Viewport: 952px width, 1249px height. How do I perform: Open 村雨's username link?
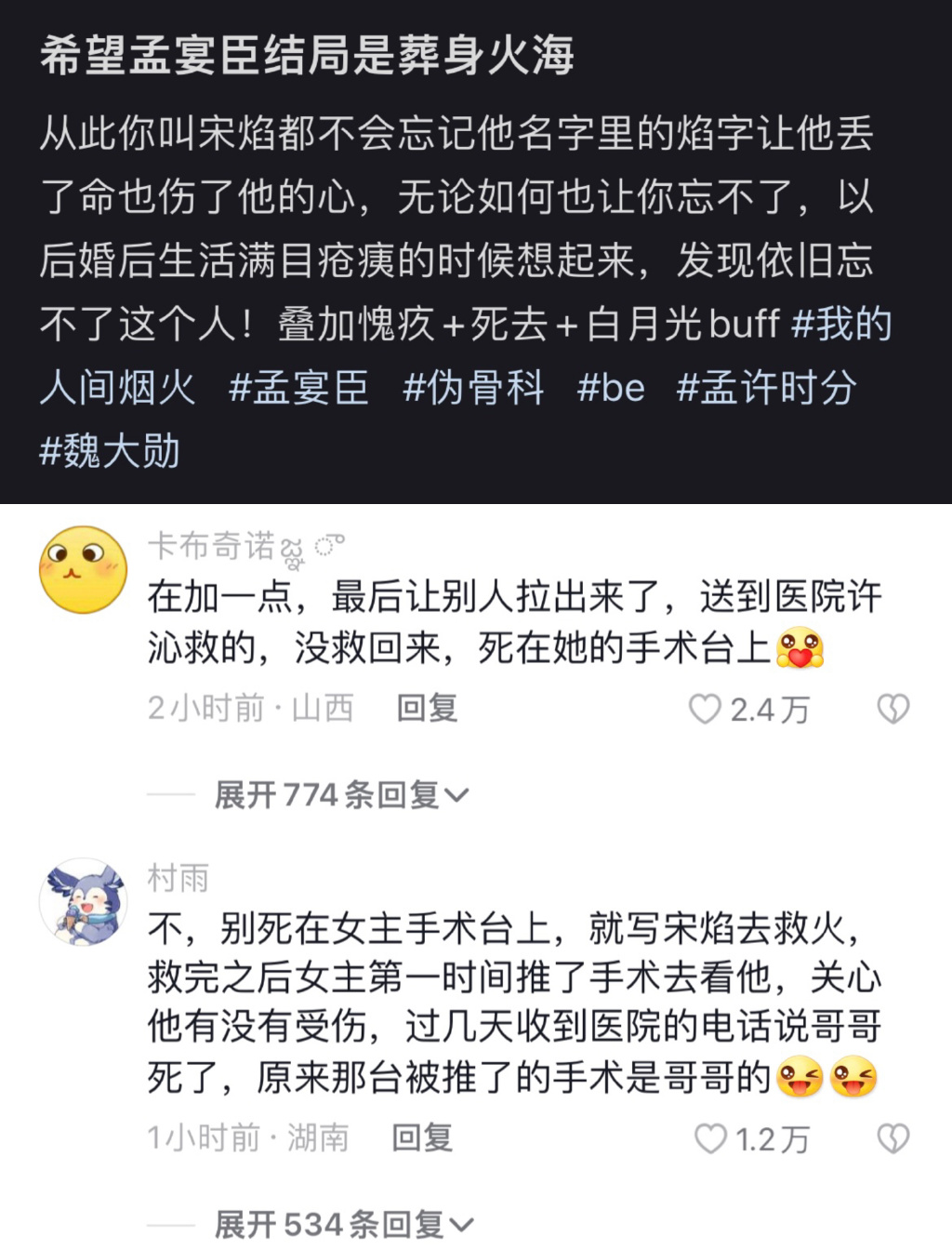pyautogui.click(x=178, y=877)
